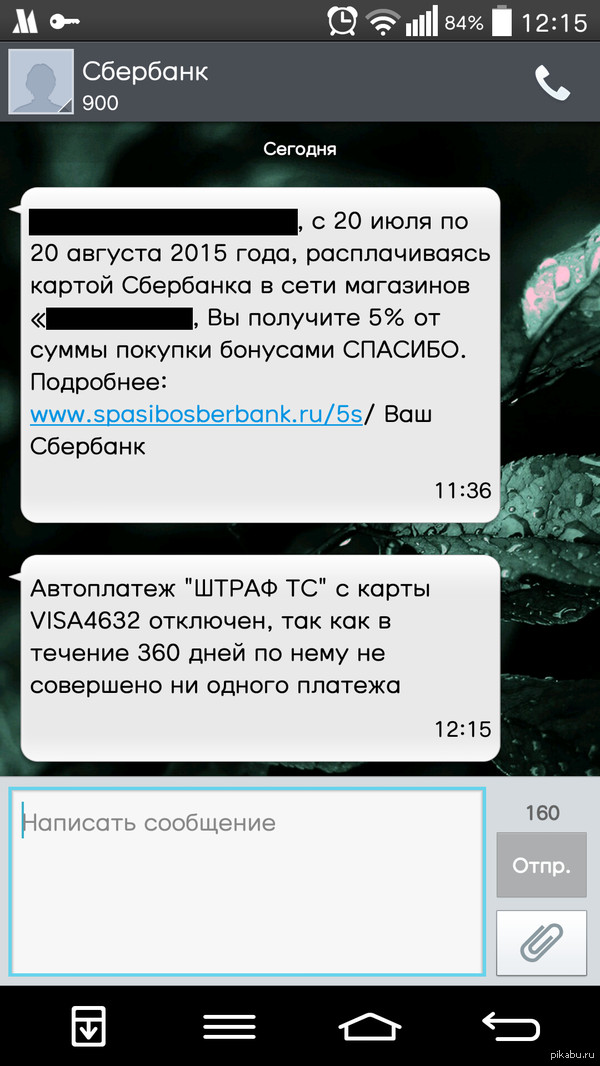Open the Сбербанк contact avatar
This screenshot has height=1066, width=600.
coord(41,82)
